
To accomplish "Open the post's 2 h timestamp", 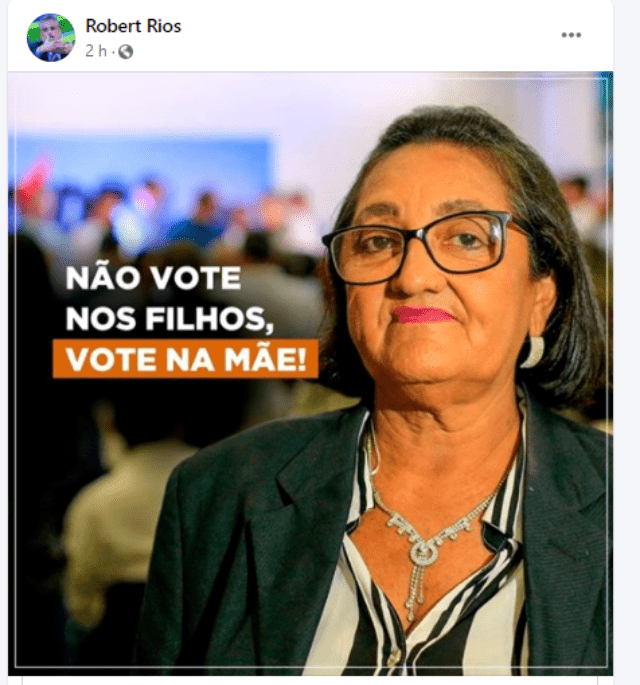I will click(x=95, y=52).
